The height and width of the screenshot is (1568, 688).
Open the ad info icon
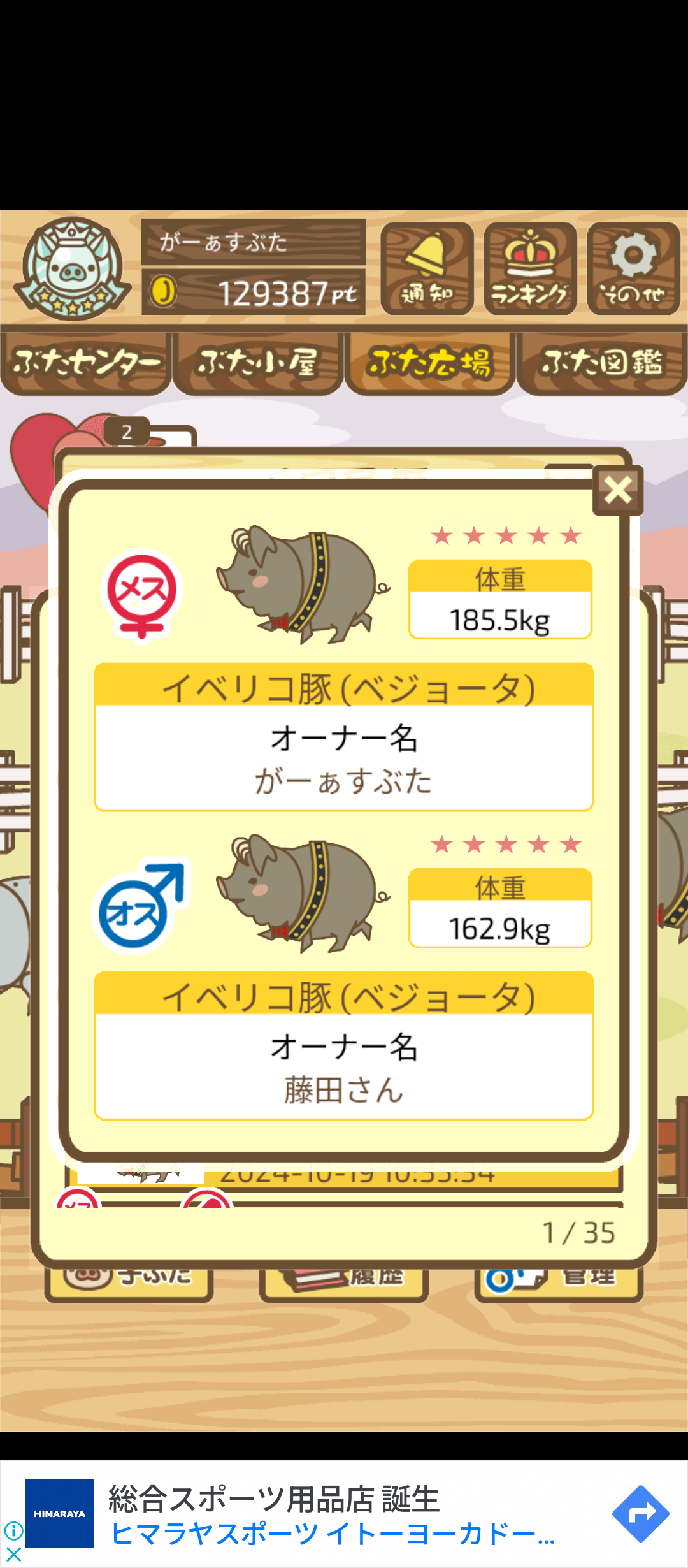13,1530
